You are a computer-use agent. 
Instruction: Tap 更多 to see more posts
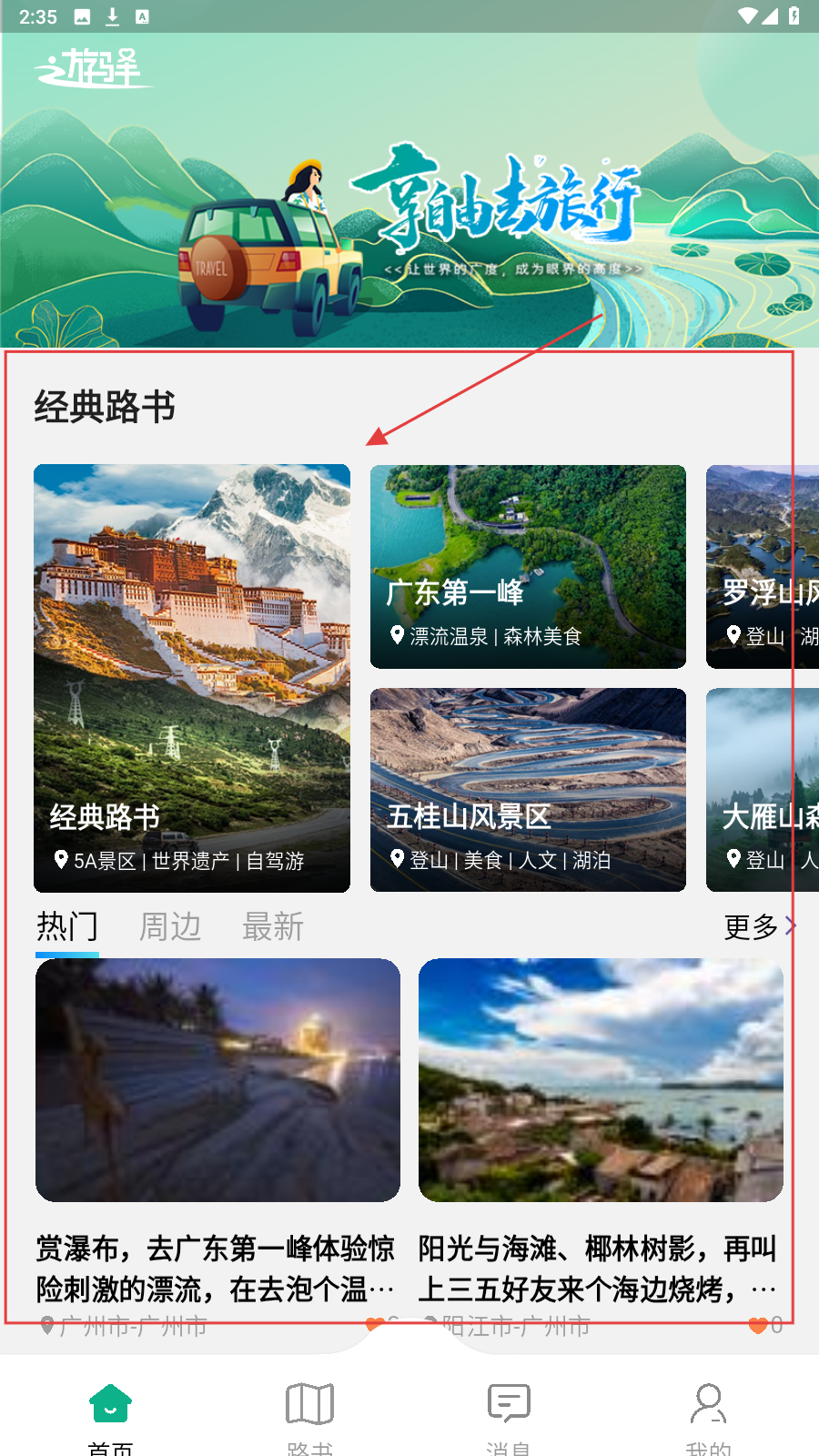tap(758, 927)
